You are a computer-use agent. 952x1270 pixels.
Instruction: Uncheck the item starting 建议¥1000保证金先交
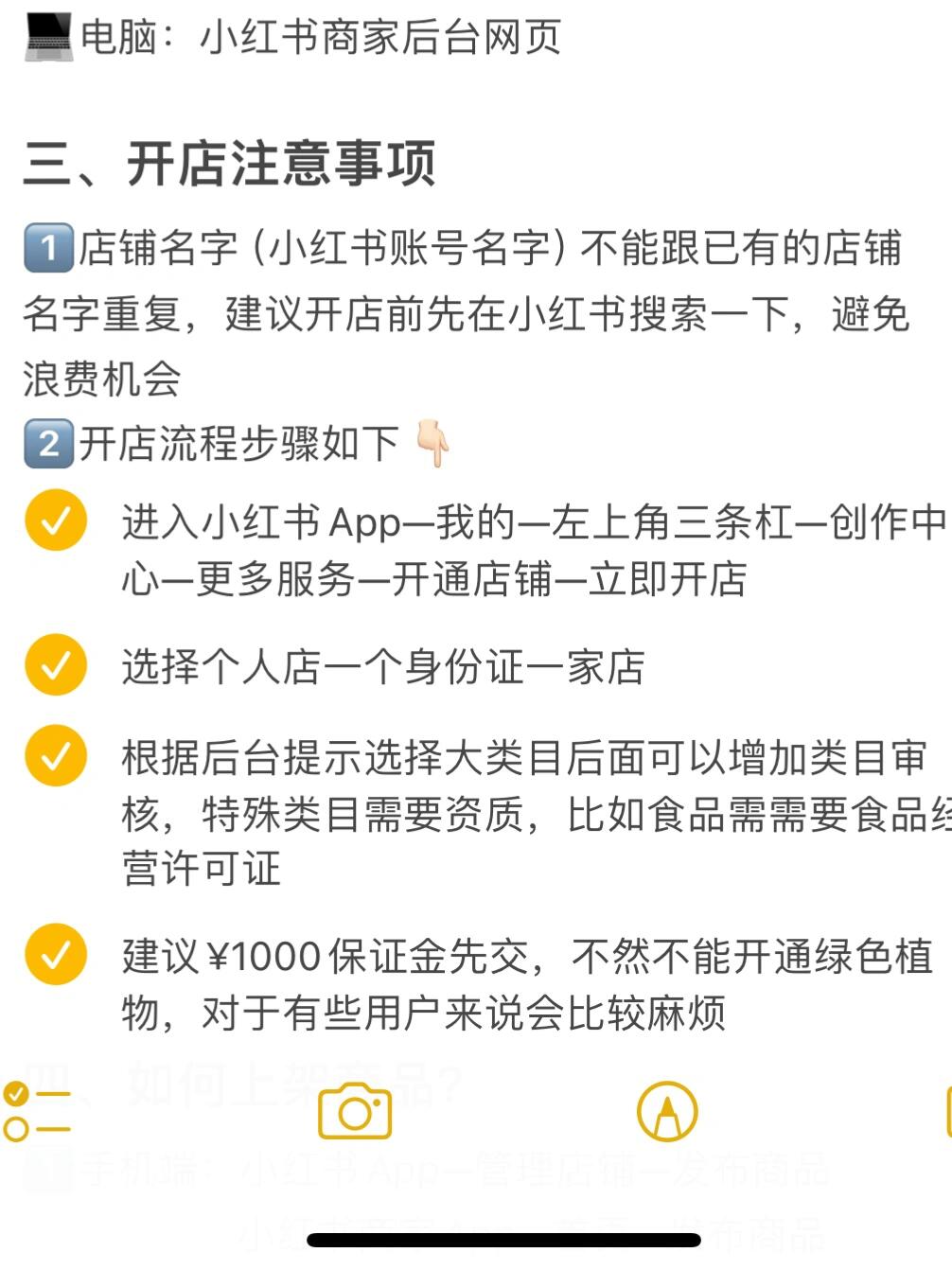[56, 955]
